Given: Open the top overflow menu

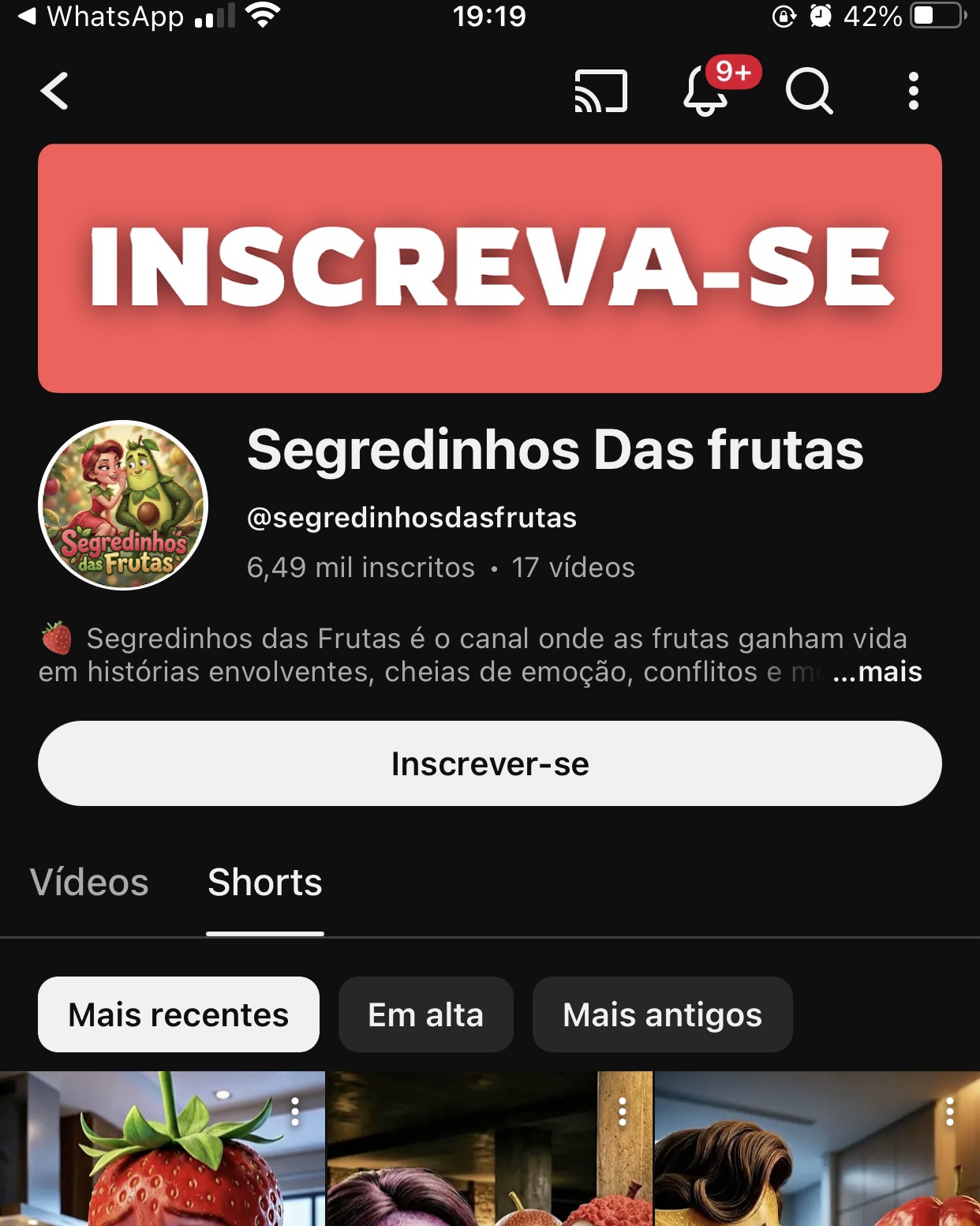Looking at the screenshot, I should click(913, 91).
